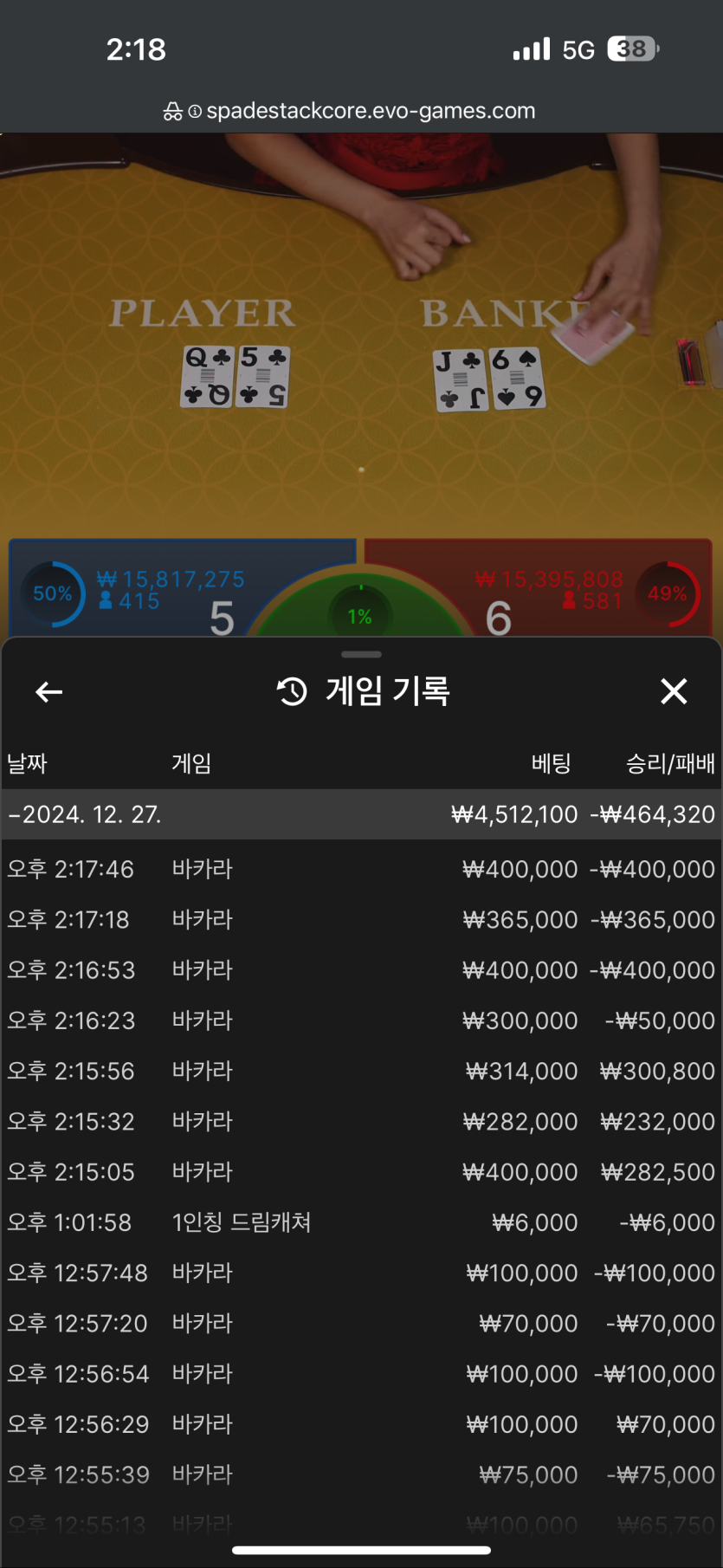Screen dimensions: 723x1568
Task: Open the baccarat record at 오후 2:17:46
Action: click(361, 869)
